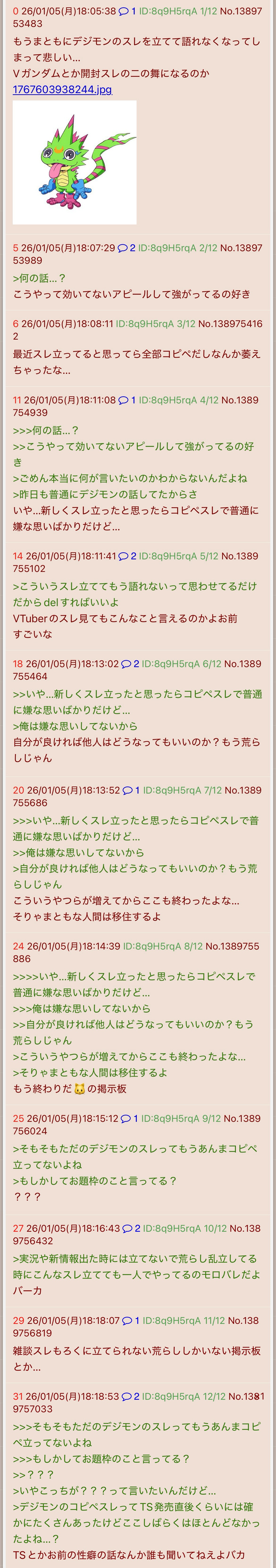Open post number No.1389753483
This screenshot has height=1568, width=276.
pos(241,11)
